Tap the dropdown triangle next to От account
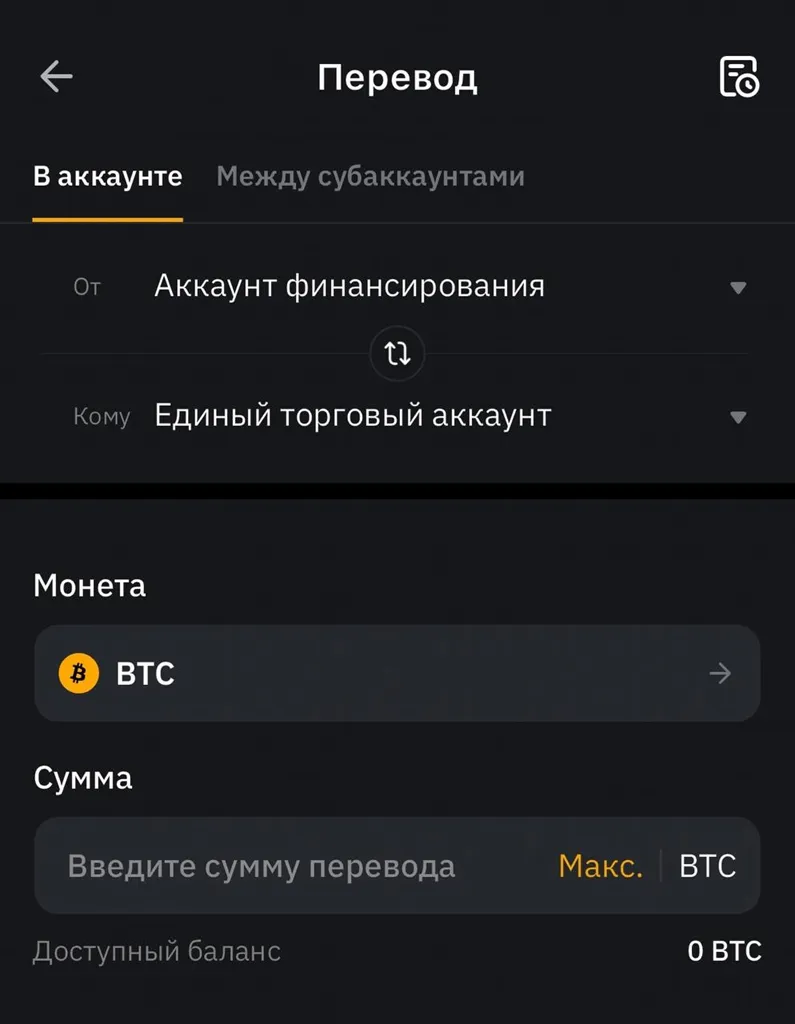Viewport: 795px width, 1024px height. point(738,287)
